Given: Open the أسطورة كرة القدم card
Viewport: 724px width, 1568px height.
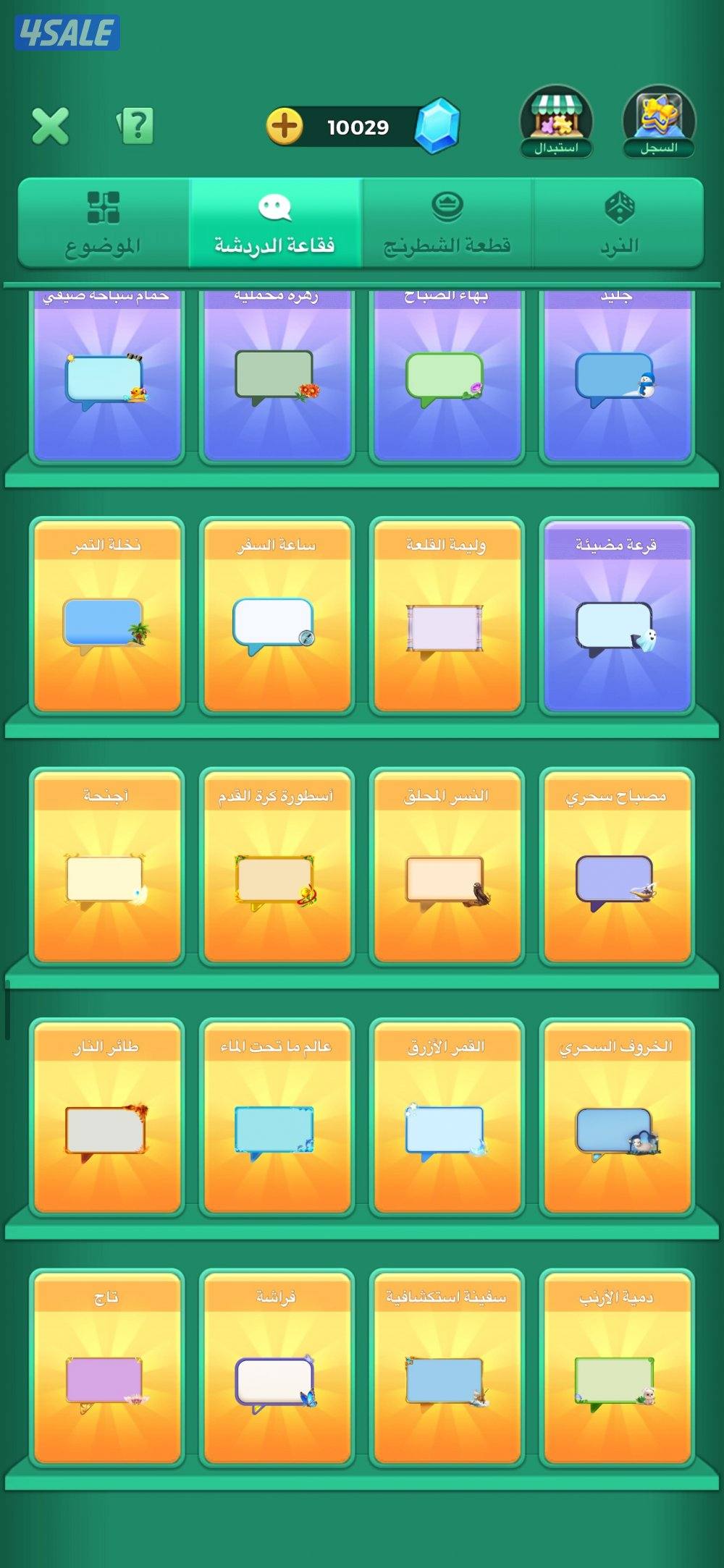Looking at the screenshot, I should (x=277, y=867).
